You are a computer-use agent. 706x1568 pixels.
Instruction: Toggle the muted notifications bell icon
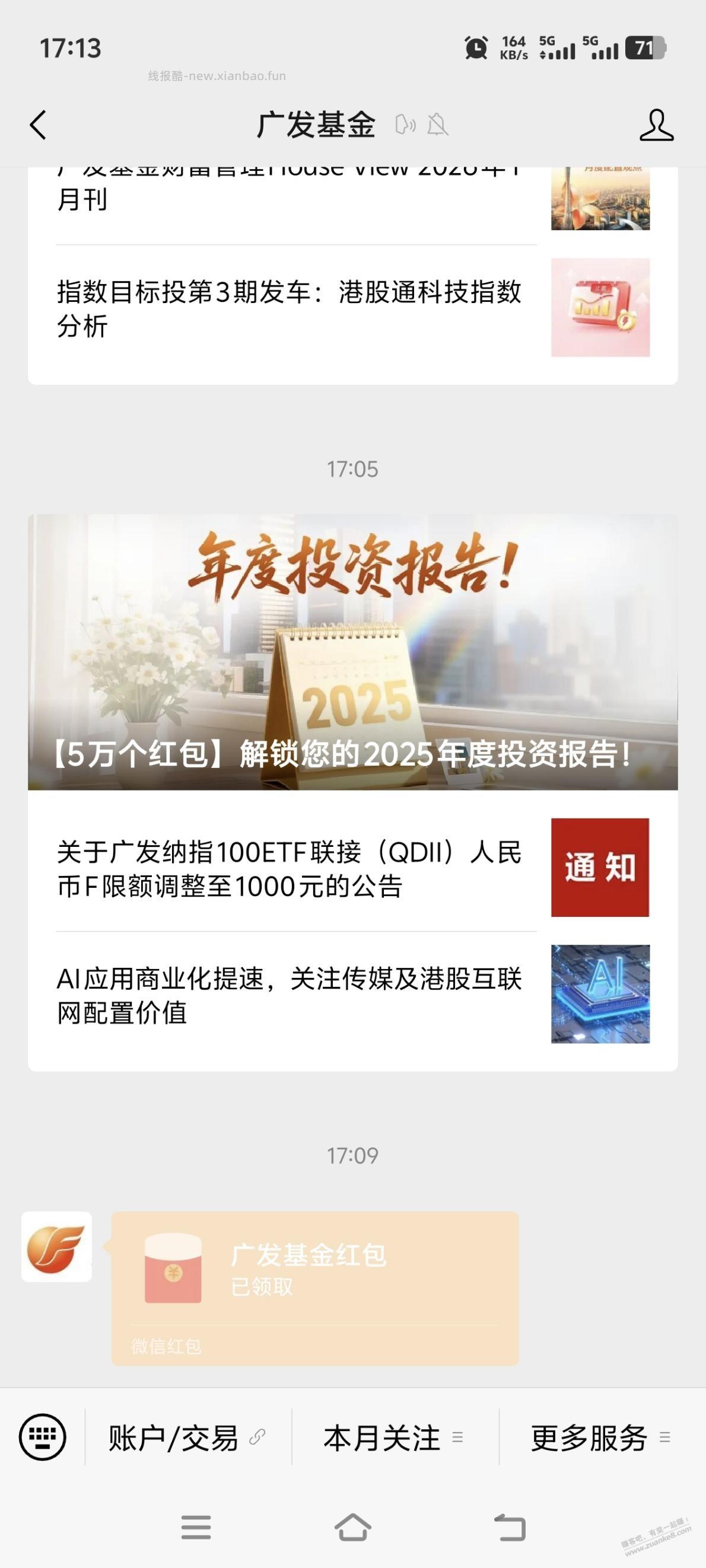(440, 125)
